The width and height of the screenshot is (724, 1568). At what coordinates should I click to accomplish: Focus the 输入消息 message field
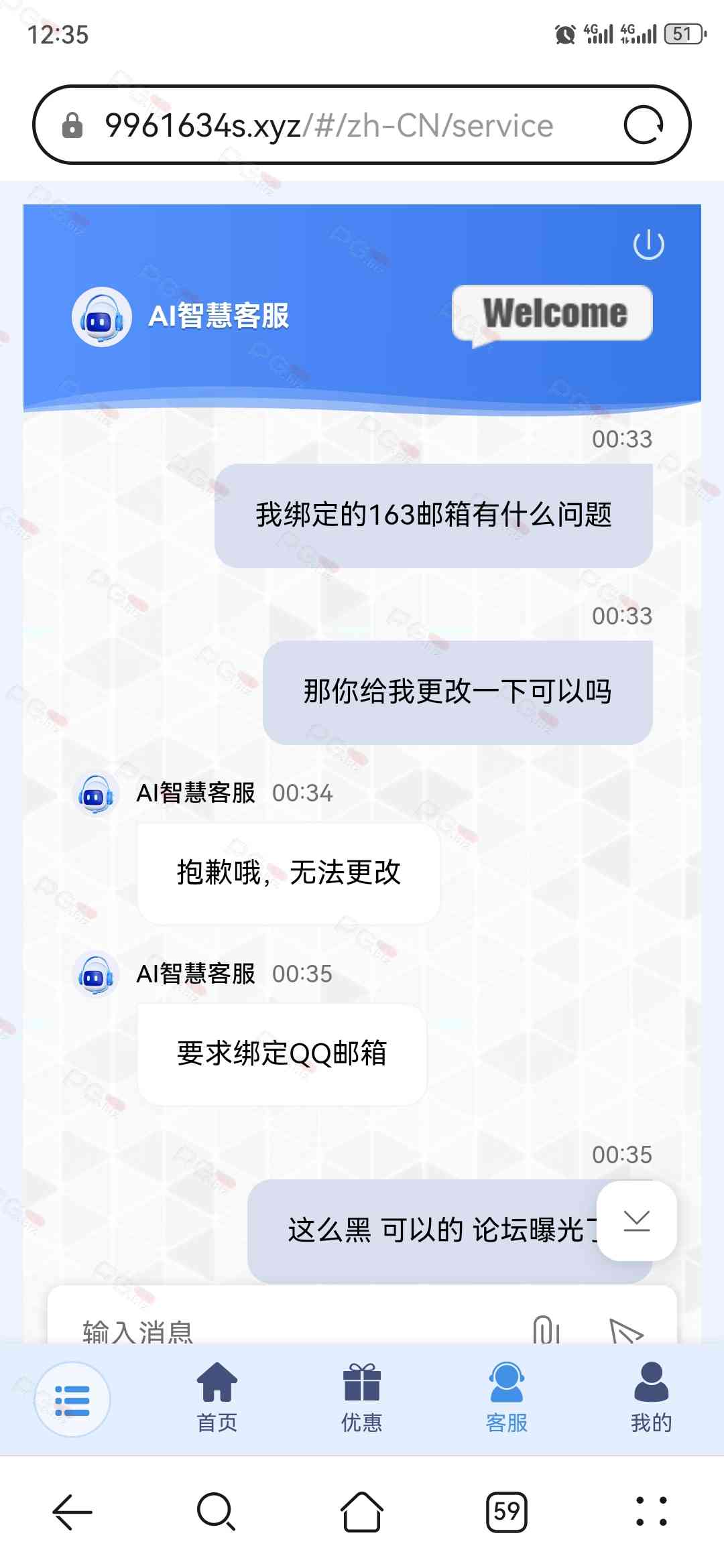point(282,1330)
